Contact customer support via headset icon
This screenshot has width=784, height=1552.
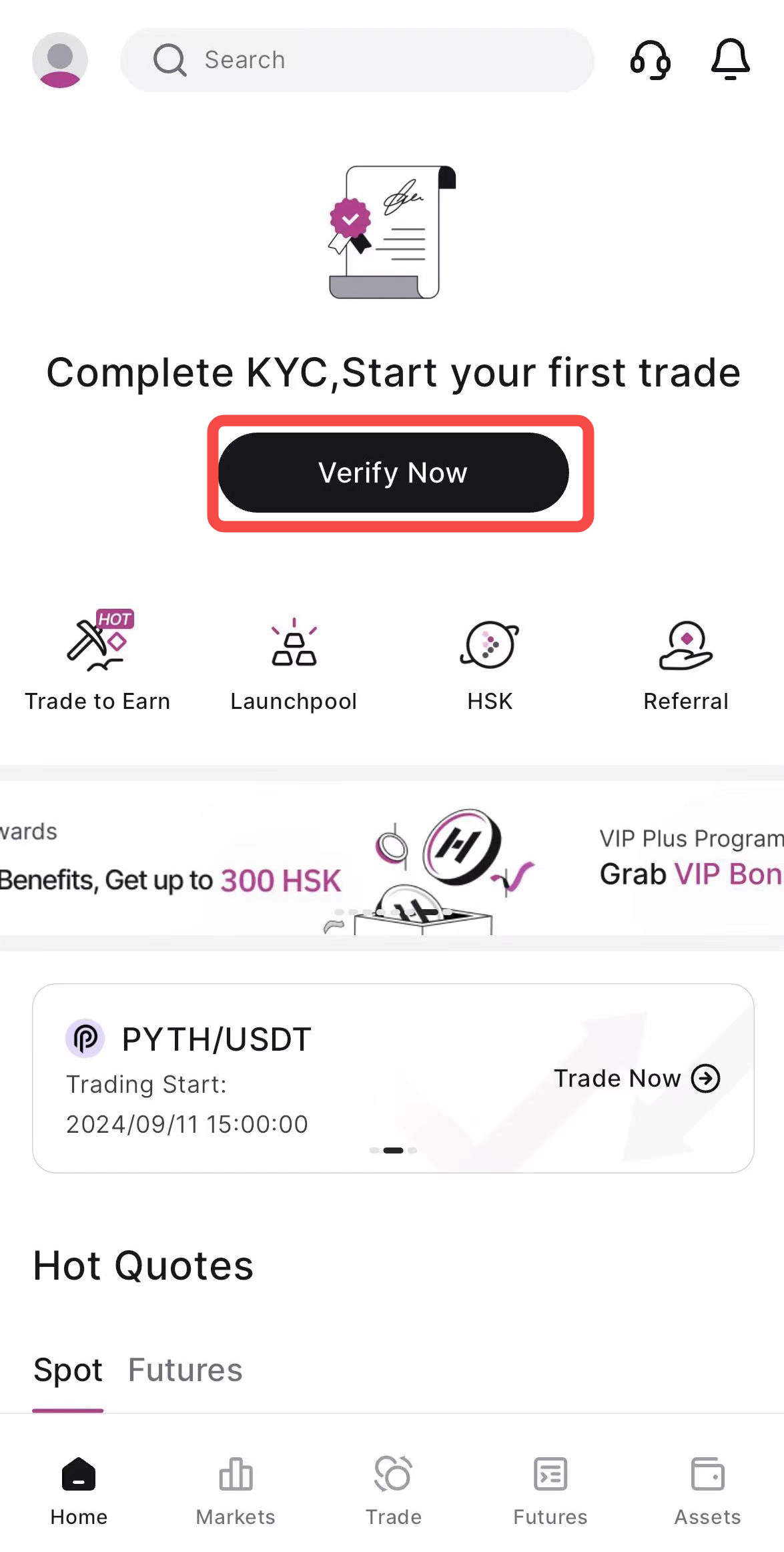(x=650, y=60)
